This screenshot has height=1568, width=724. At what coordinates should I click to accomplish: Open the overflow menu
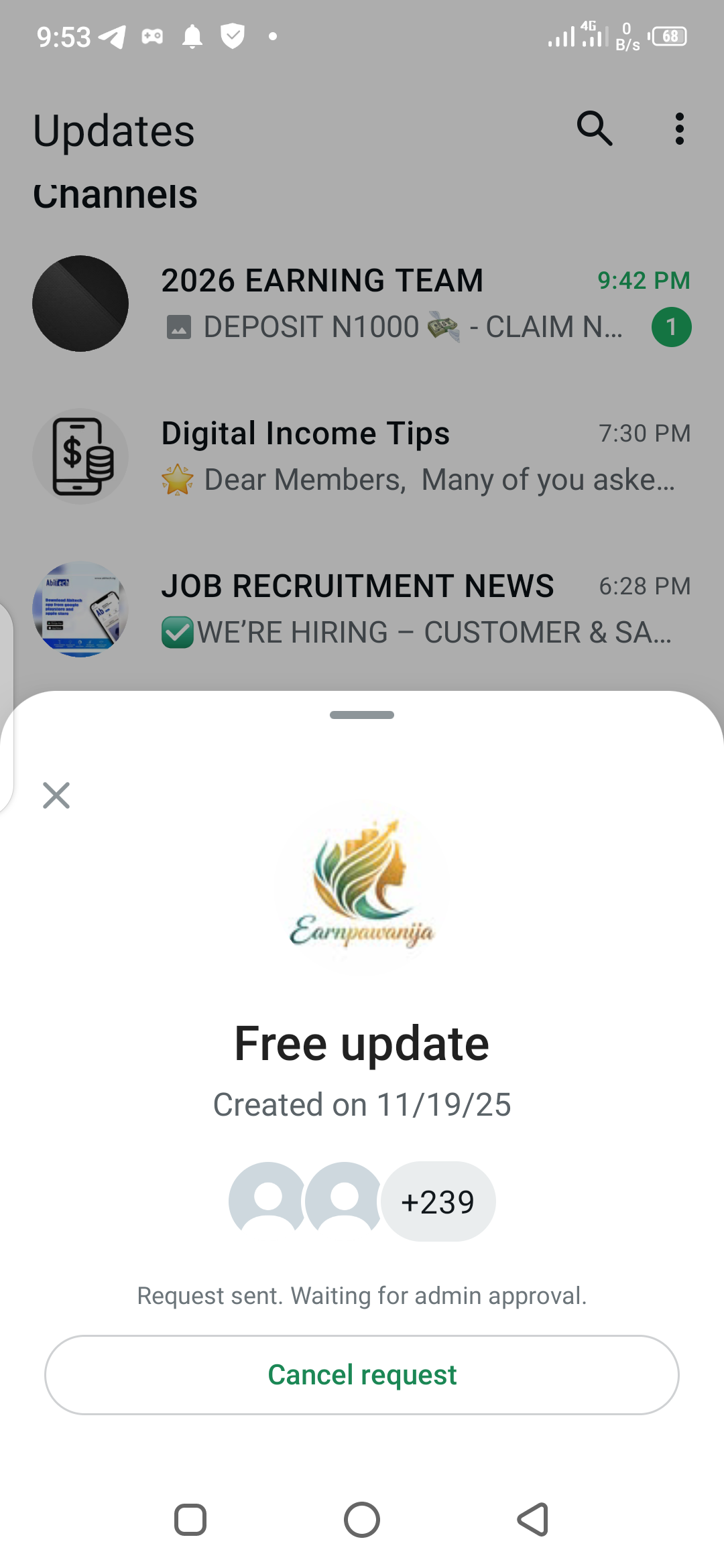point(679,128)
